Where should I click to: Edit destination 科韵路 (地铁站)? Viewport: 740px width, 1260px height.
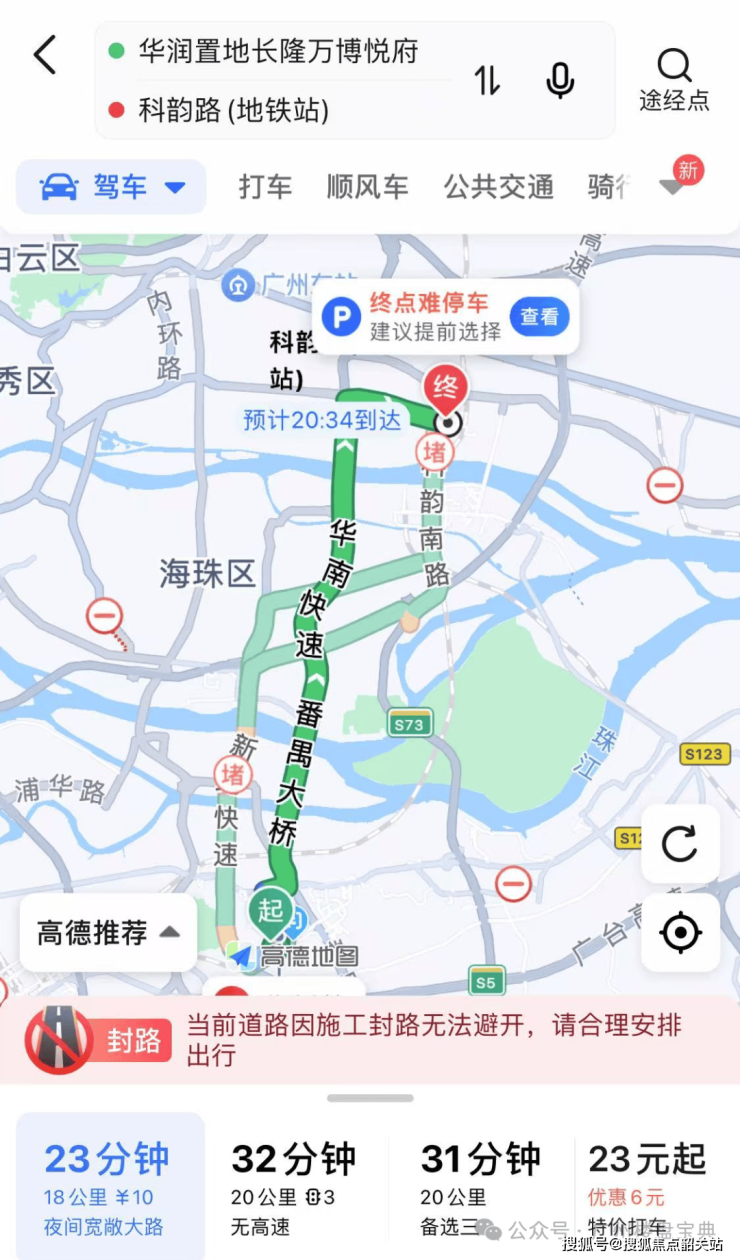[x=233, y=109]
